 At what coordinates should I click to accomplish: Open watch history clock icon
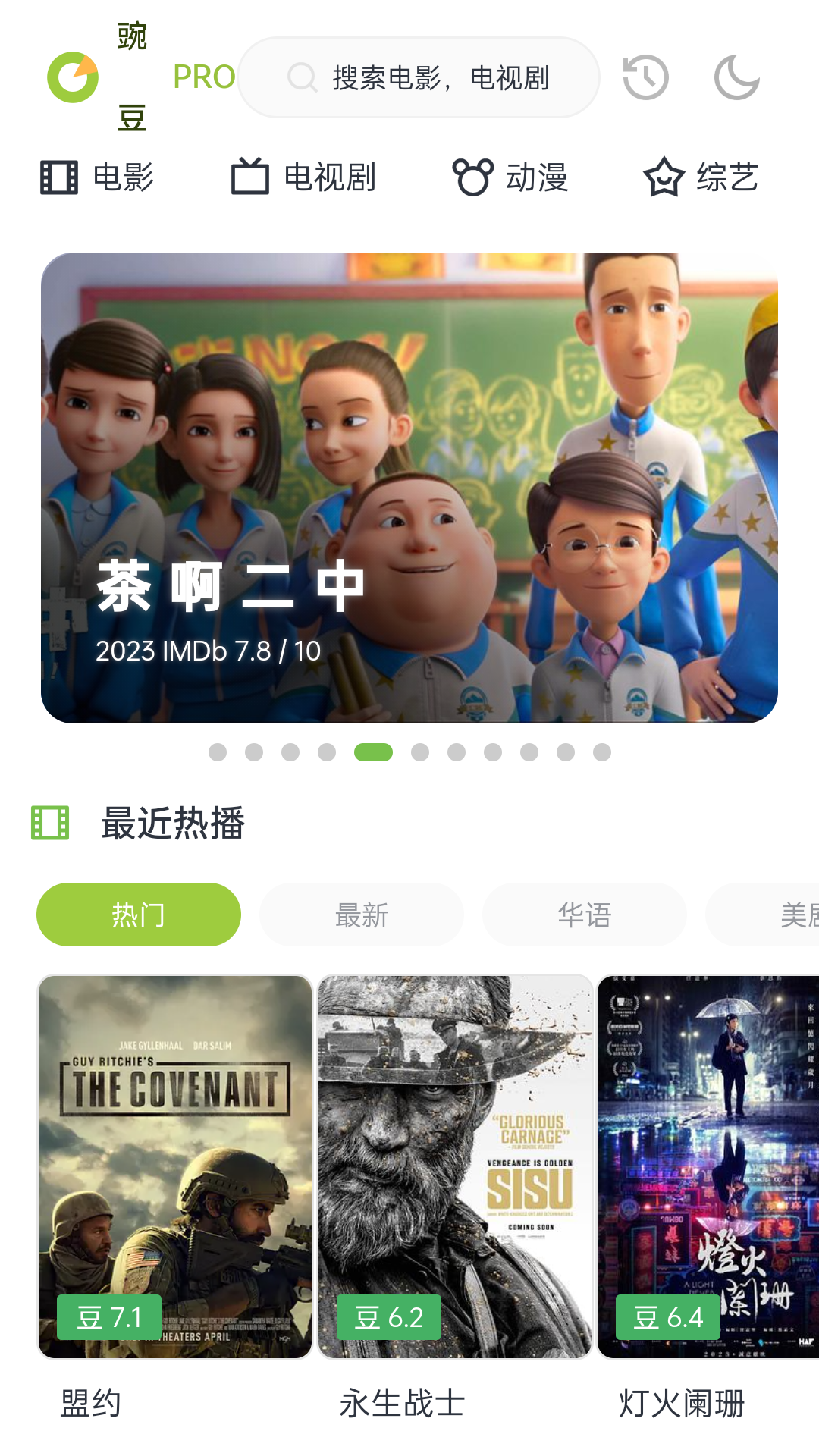tap(645, 77)
